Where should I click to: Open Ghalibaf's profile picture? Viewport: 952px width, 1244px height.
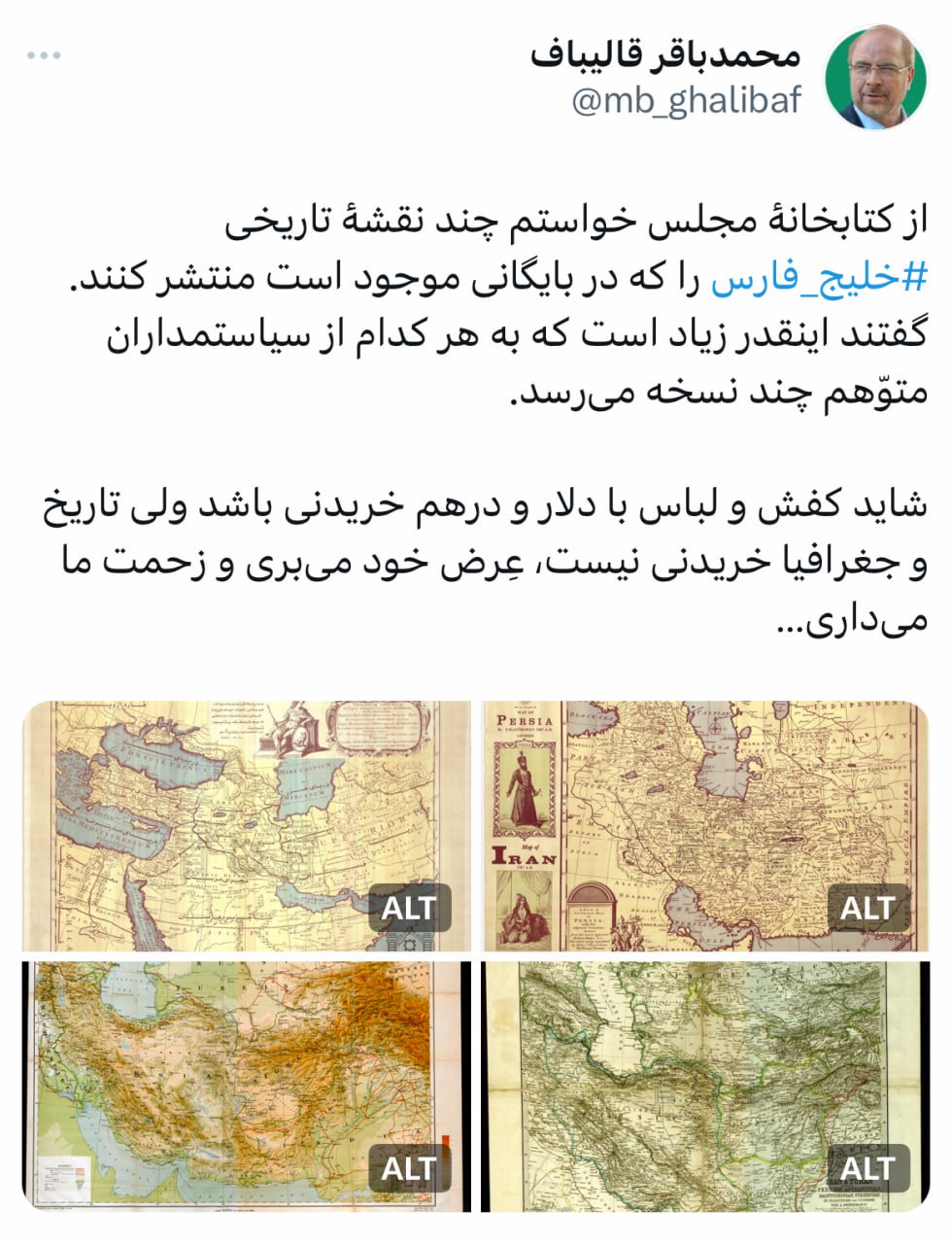click(874, 78)
